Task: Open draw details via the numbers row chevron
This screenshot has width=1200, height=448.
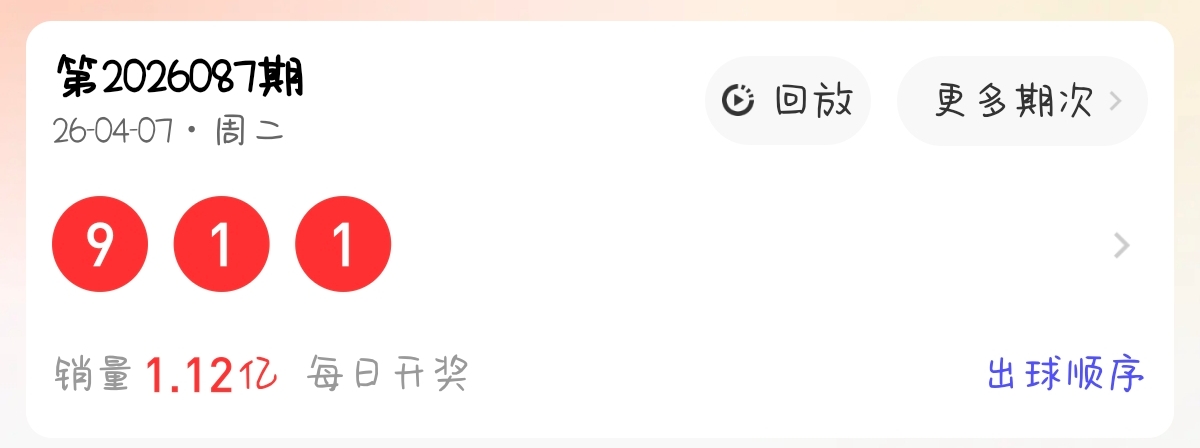Action: coord(1122,245)
